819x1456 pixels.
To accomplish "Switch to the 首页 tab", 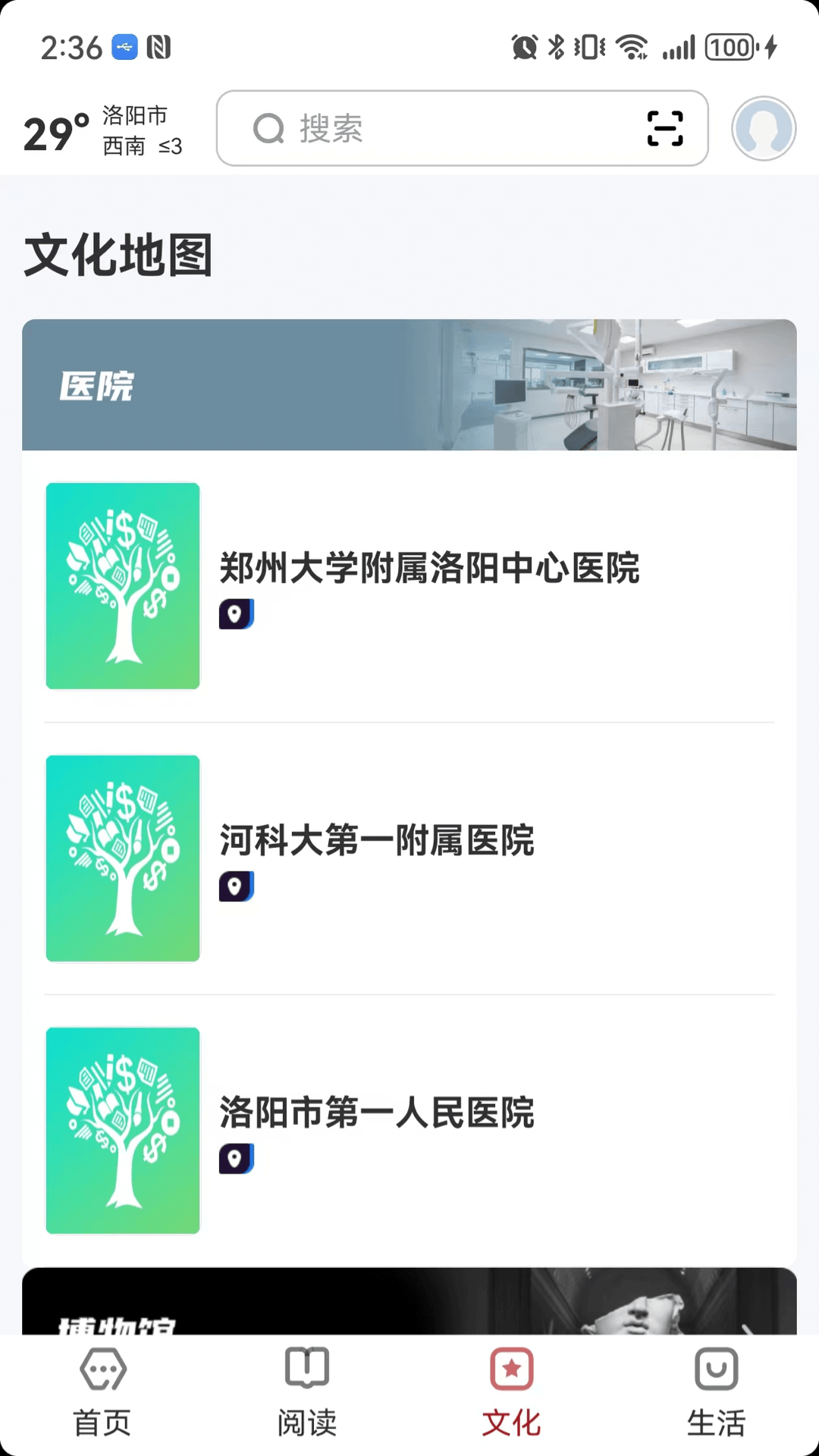I will click(x=102, y=1392).
